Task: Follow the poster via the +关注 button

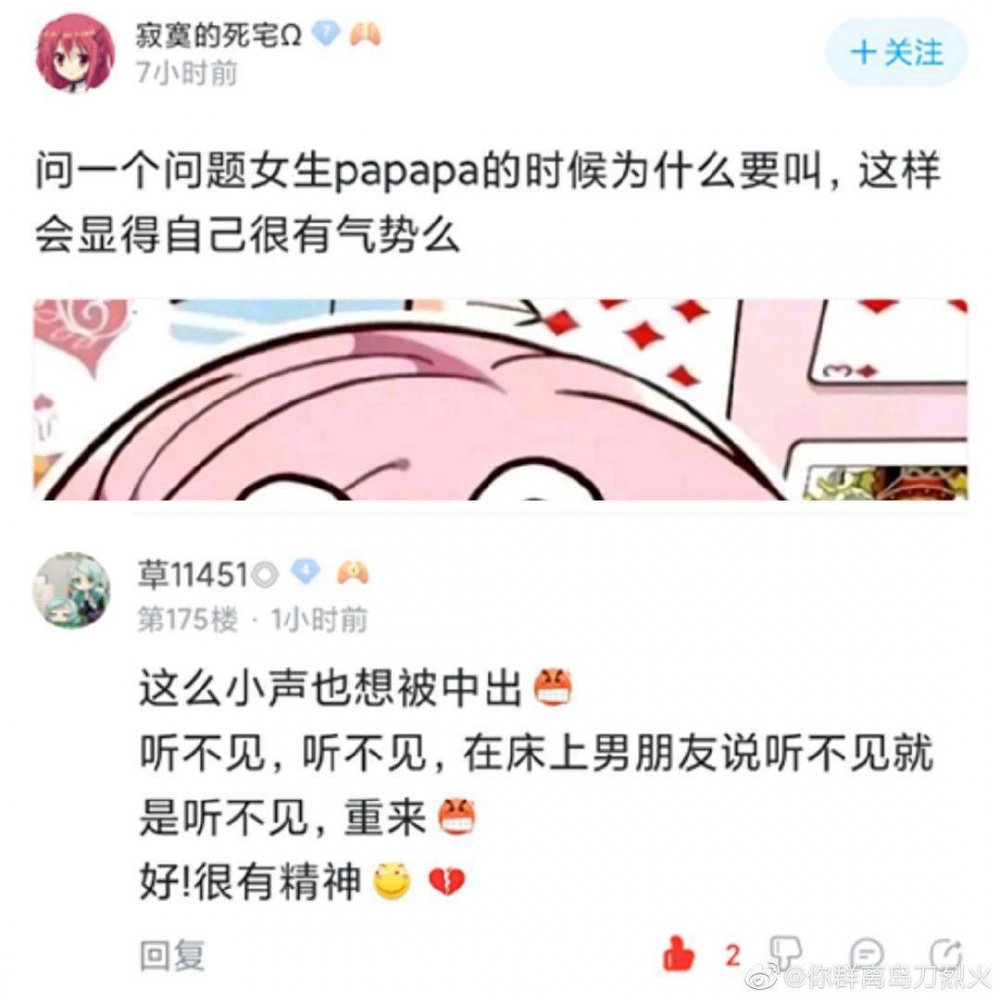Action: point(897,54)
